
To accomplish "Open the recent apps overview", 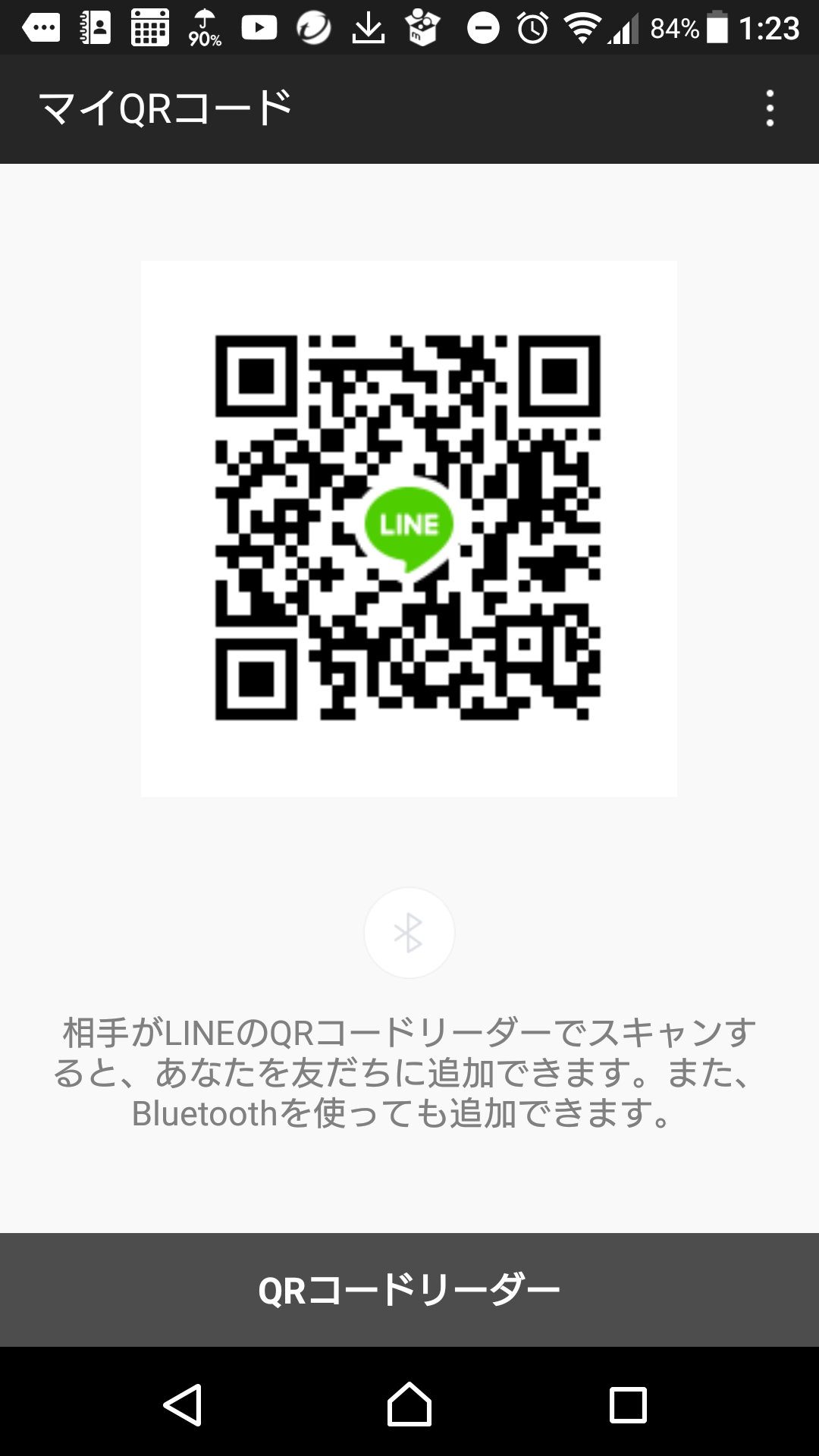I will coord(628,1404).
